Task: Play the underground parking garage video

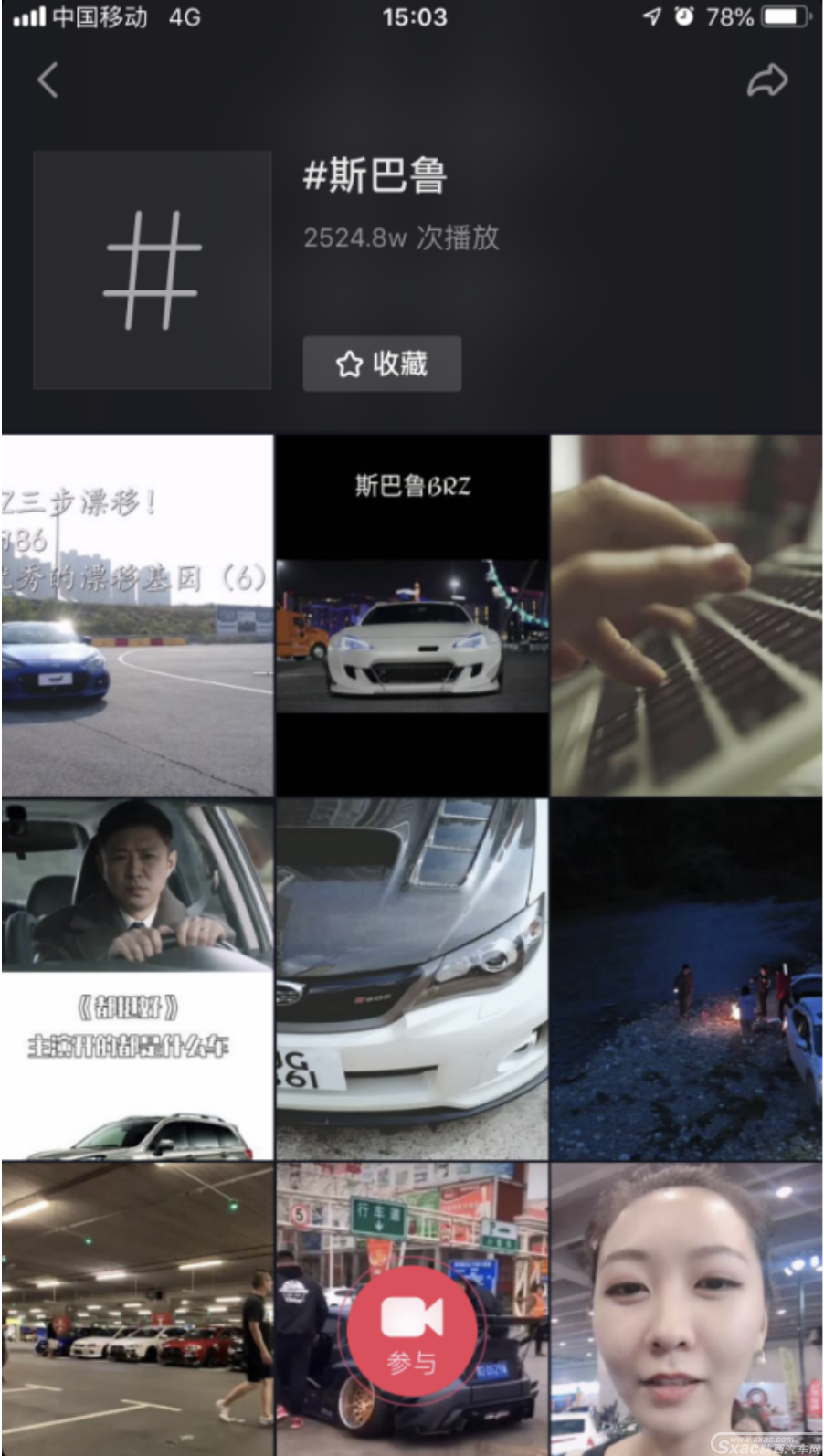Action: click(x=137, y=1308)
